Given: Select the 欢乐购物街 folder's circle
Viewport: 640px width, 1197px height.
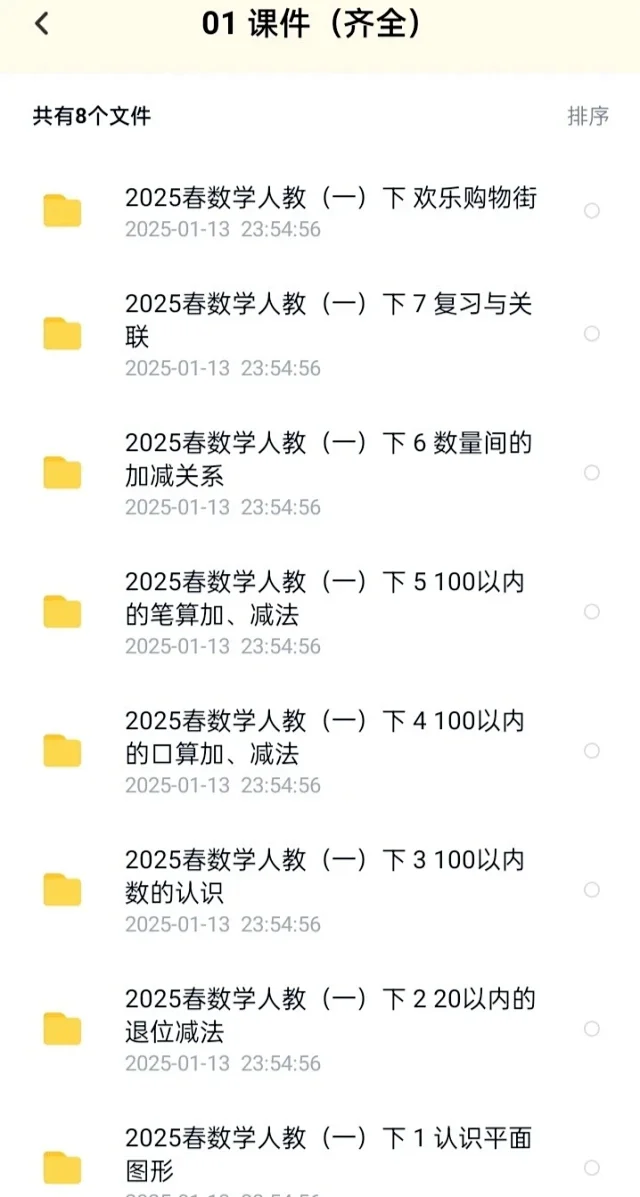Looking at the screenshot, I should pos(592,211).
